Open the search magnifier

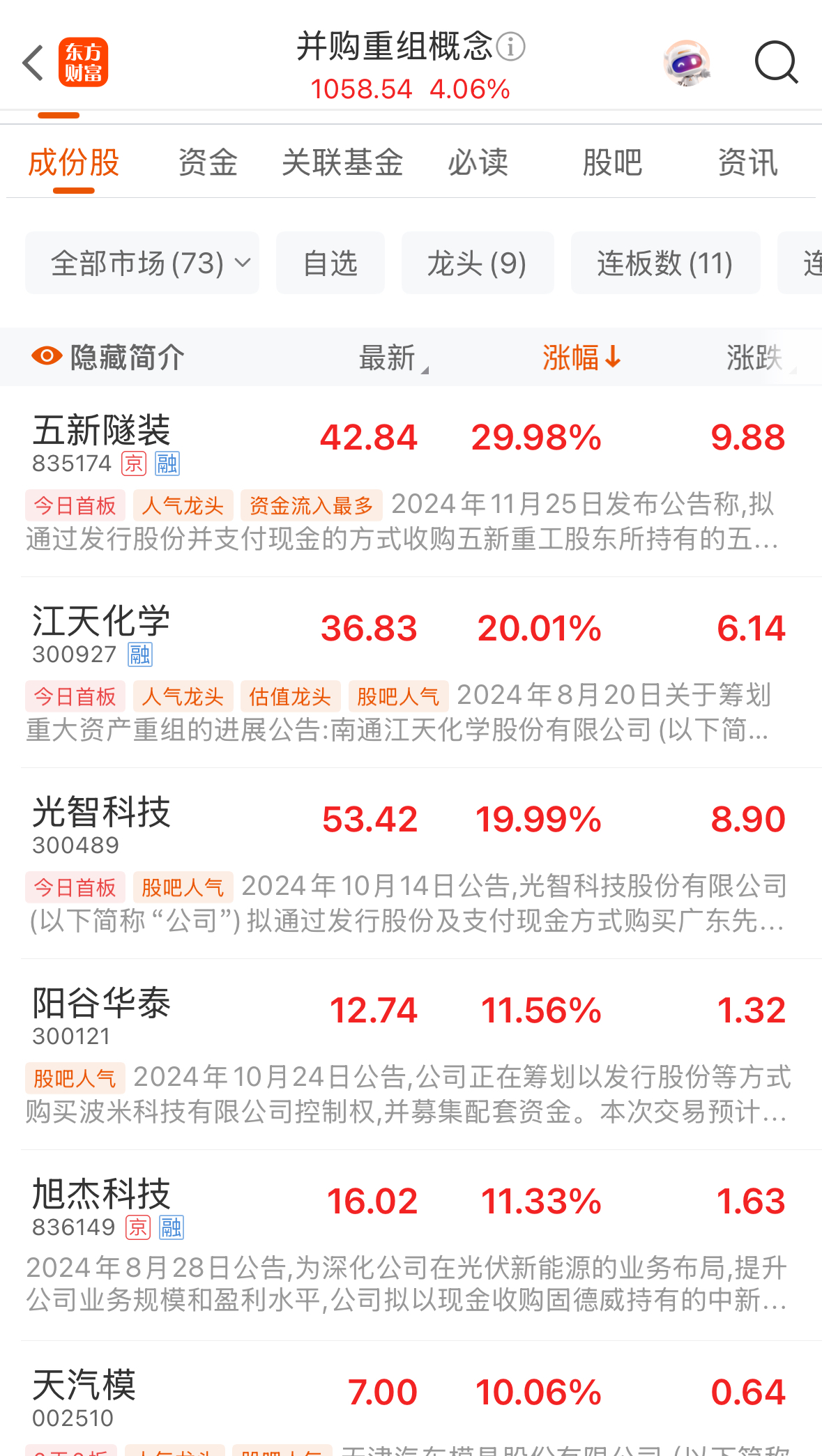tap(776, 63)
